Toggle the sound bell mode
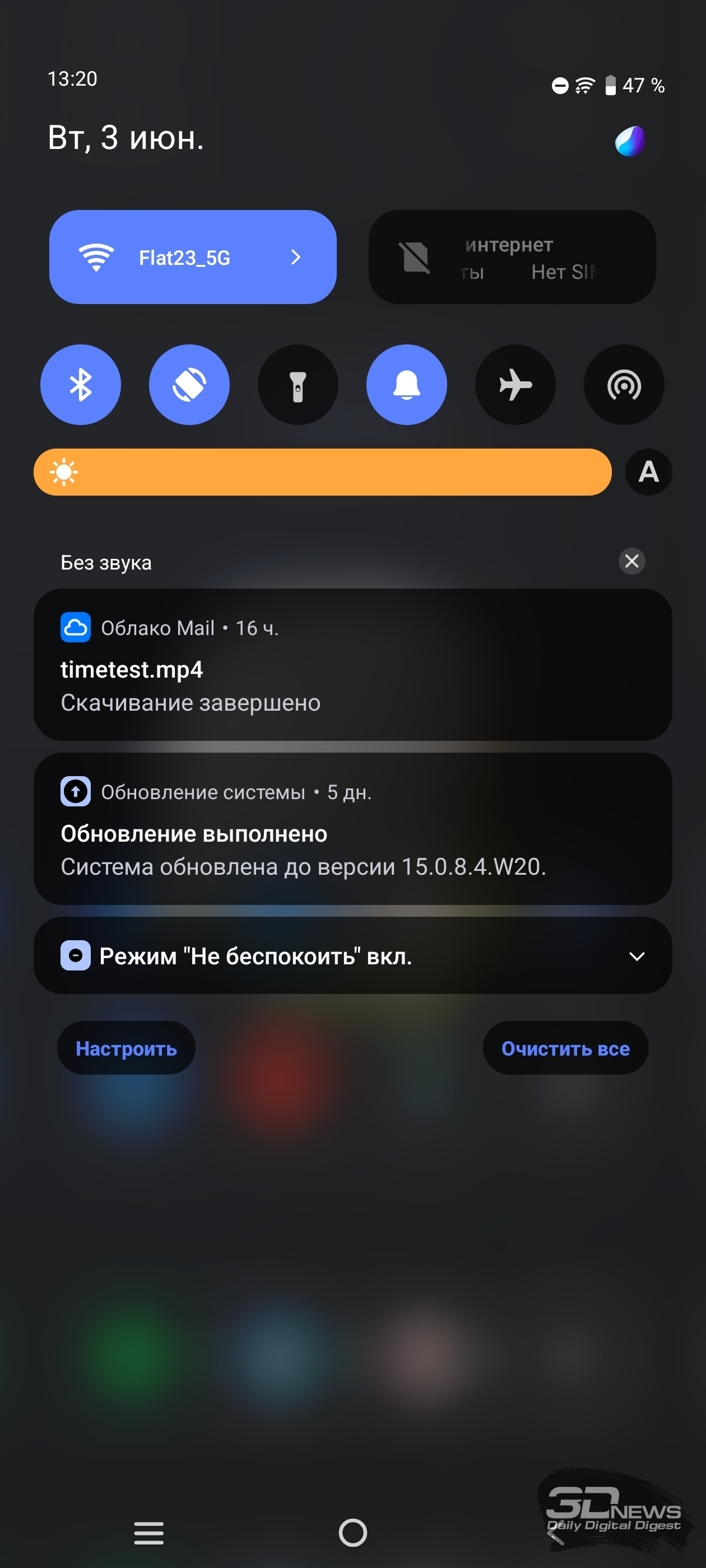The width and height of the screenshot is (706, 1568). coord(406,385)
